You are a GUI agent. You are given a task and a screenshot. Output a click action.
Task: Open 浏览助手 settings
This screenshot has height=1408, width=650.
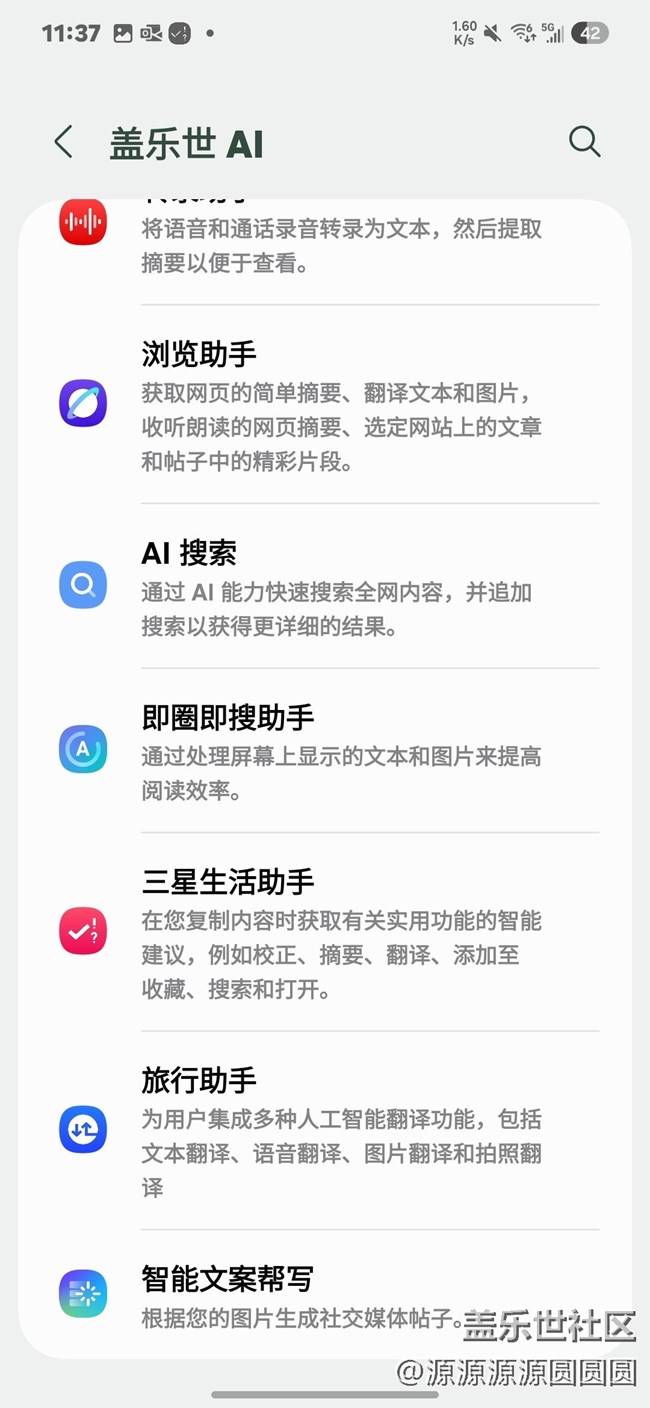click(340, 405)
